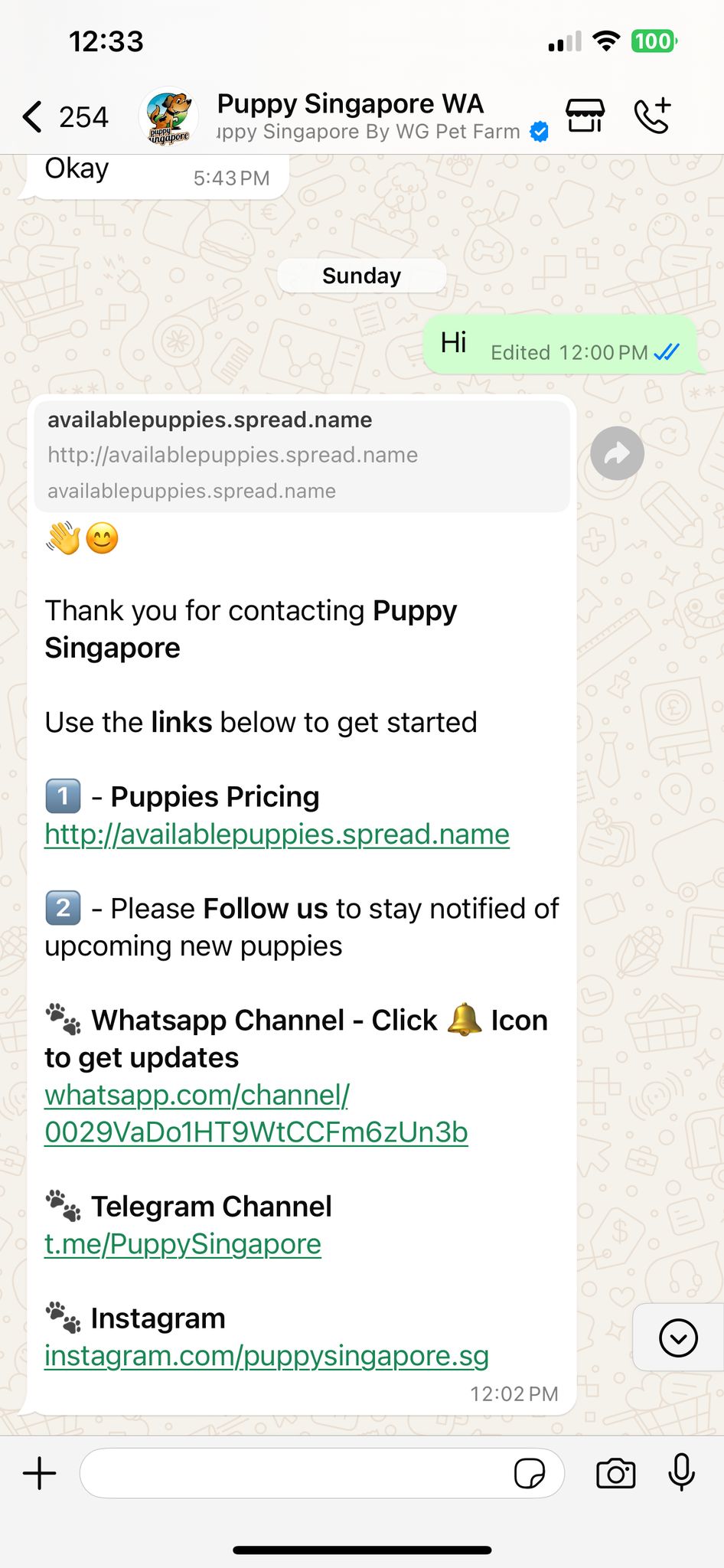Go back to the chats list
Image resolution: width=724 pixels, height=1568 pixels.
pyautogui.click(x=32, y=116)
